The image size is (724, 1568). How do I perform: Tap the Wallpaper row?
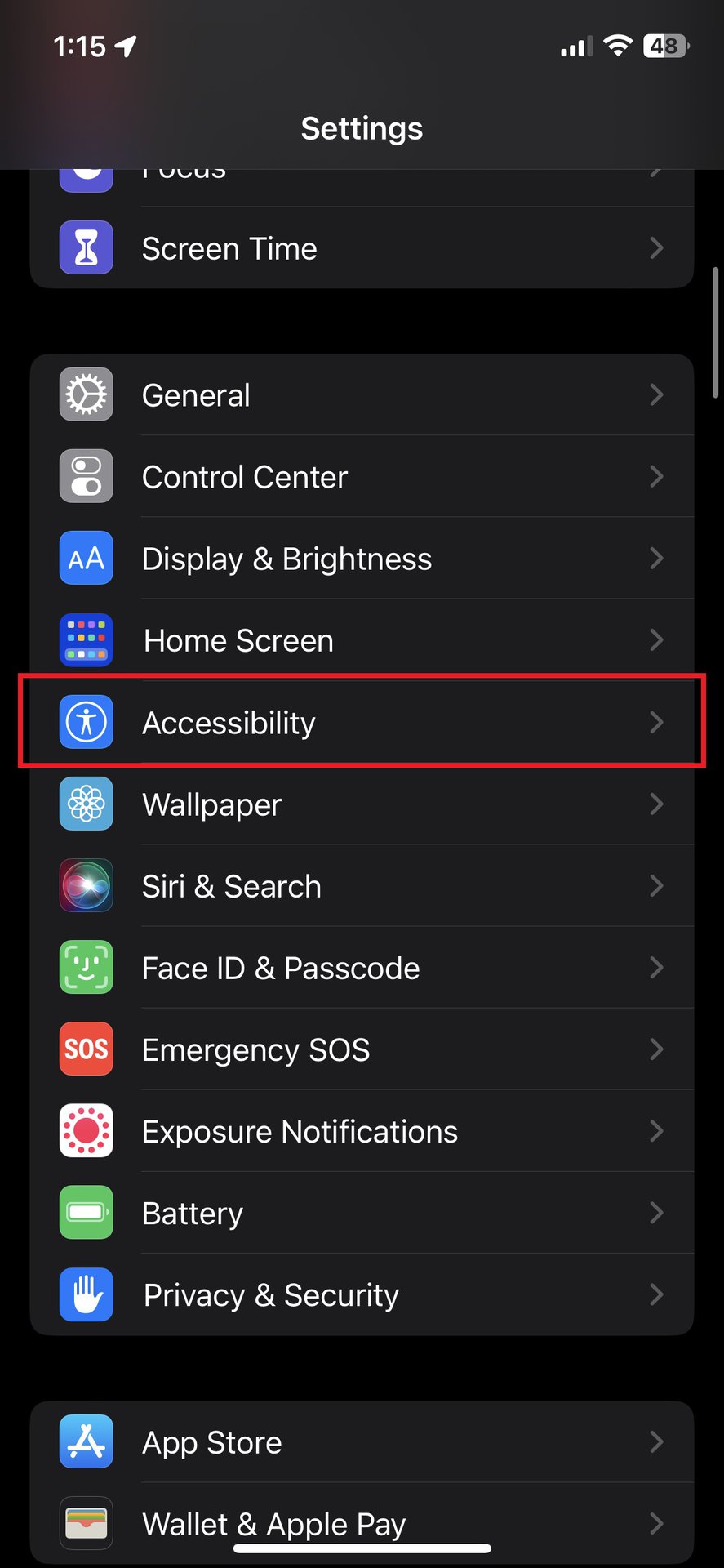pos(362,804)
